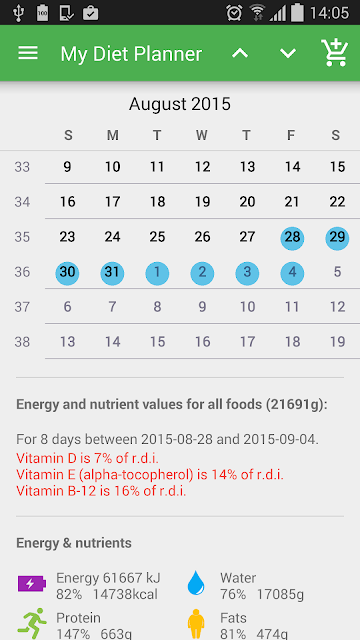Select date 9 in week 33

point(67,167)
